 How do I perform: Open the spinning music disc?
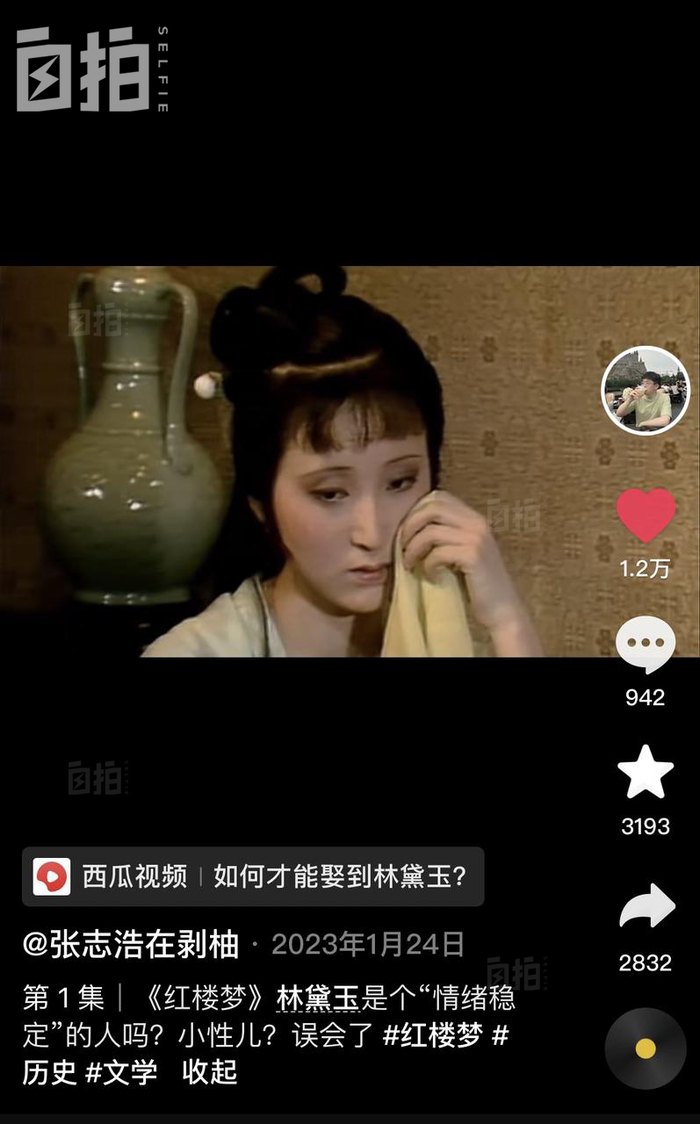[645, 1048]
